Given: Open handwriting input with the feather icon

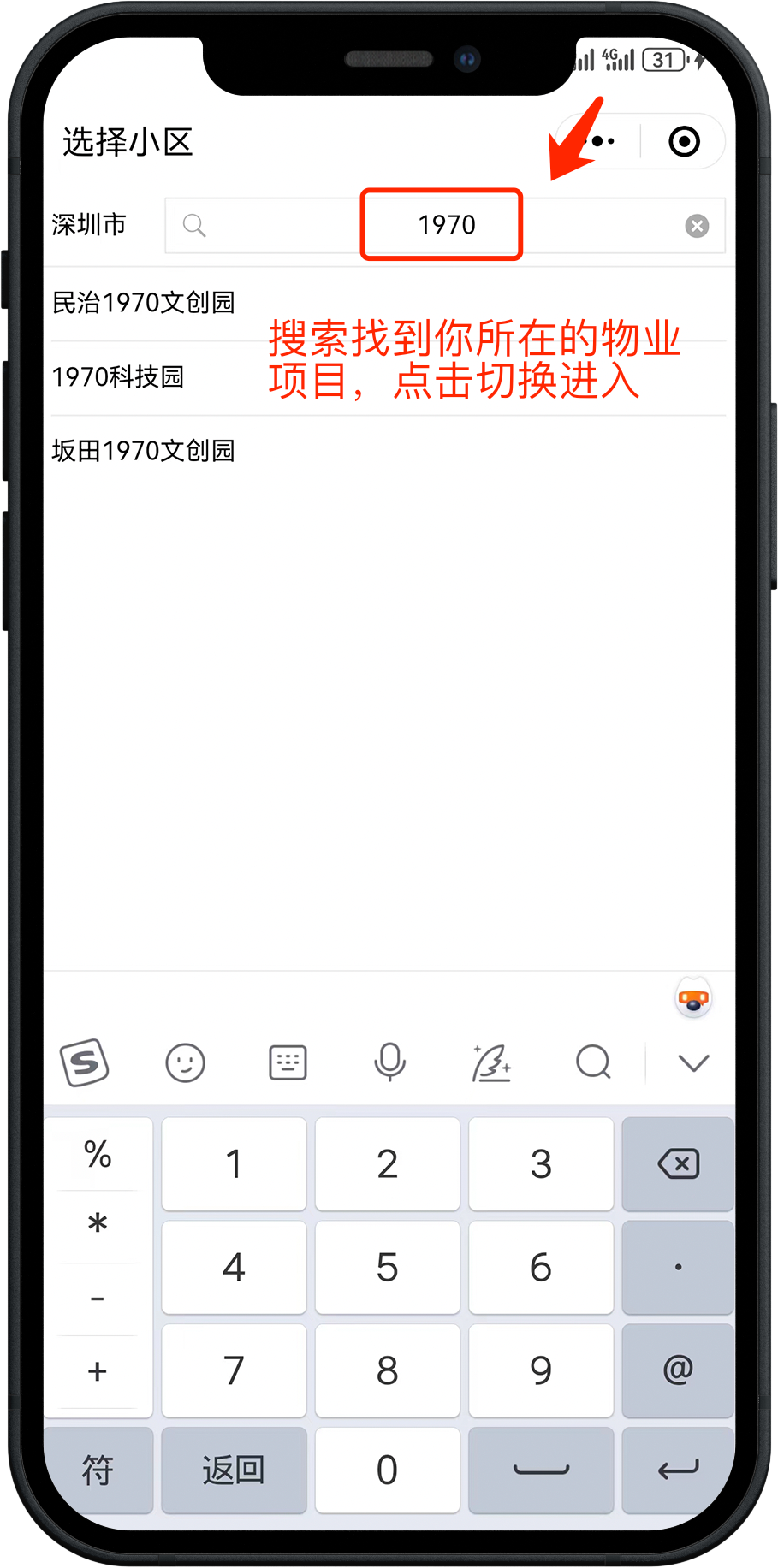Looking at the screenshot, I should [491, 1062].
